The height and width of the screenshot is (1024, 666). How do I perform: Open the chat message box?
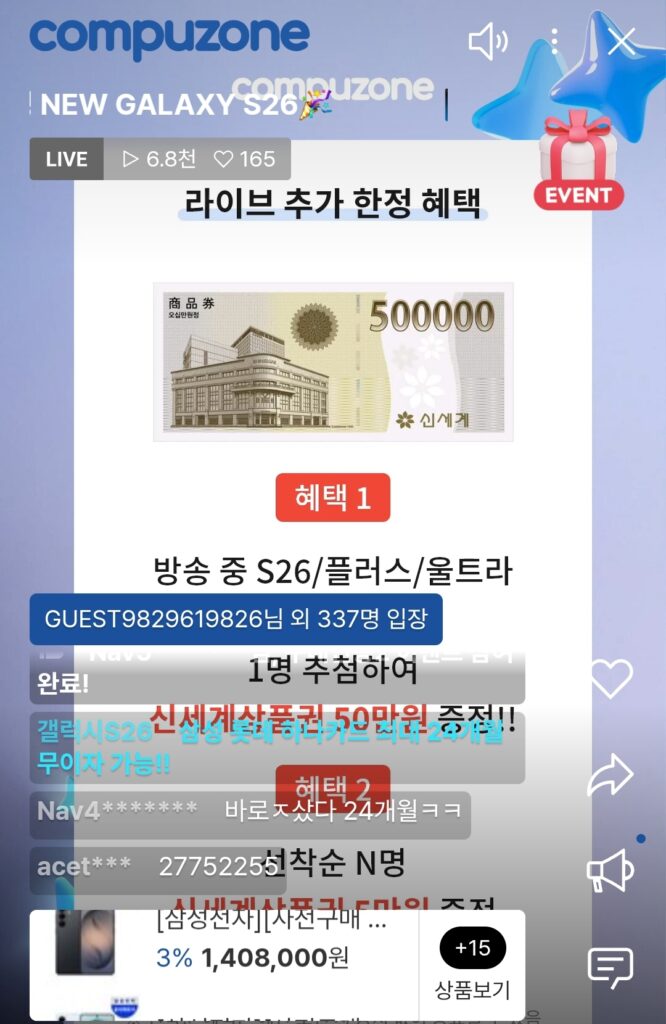tap(611, 966)
